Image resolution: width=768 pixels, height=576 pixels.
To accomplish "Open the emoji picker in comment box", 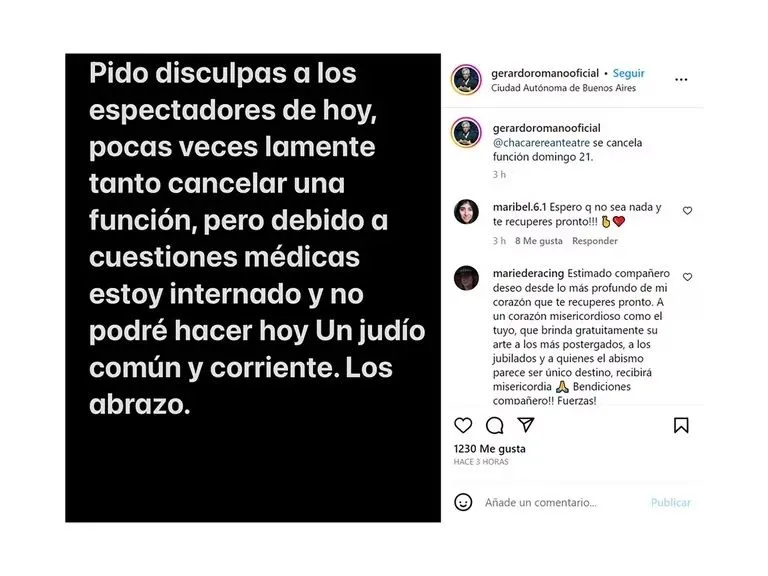I will pos(463,502).
